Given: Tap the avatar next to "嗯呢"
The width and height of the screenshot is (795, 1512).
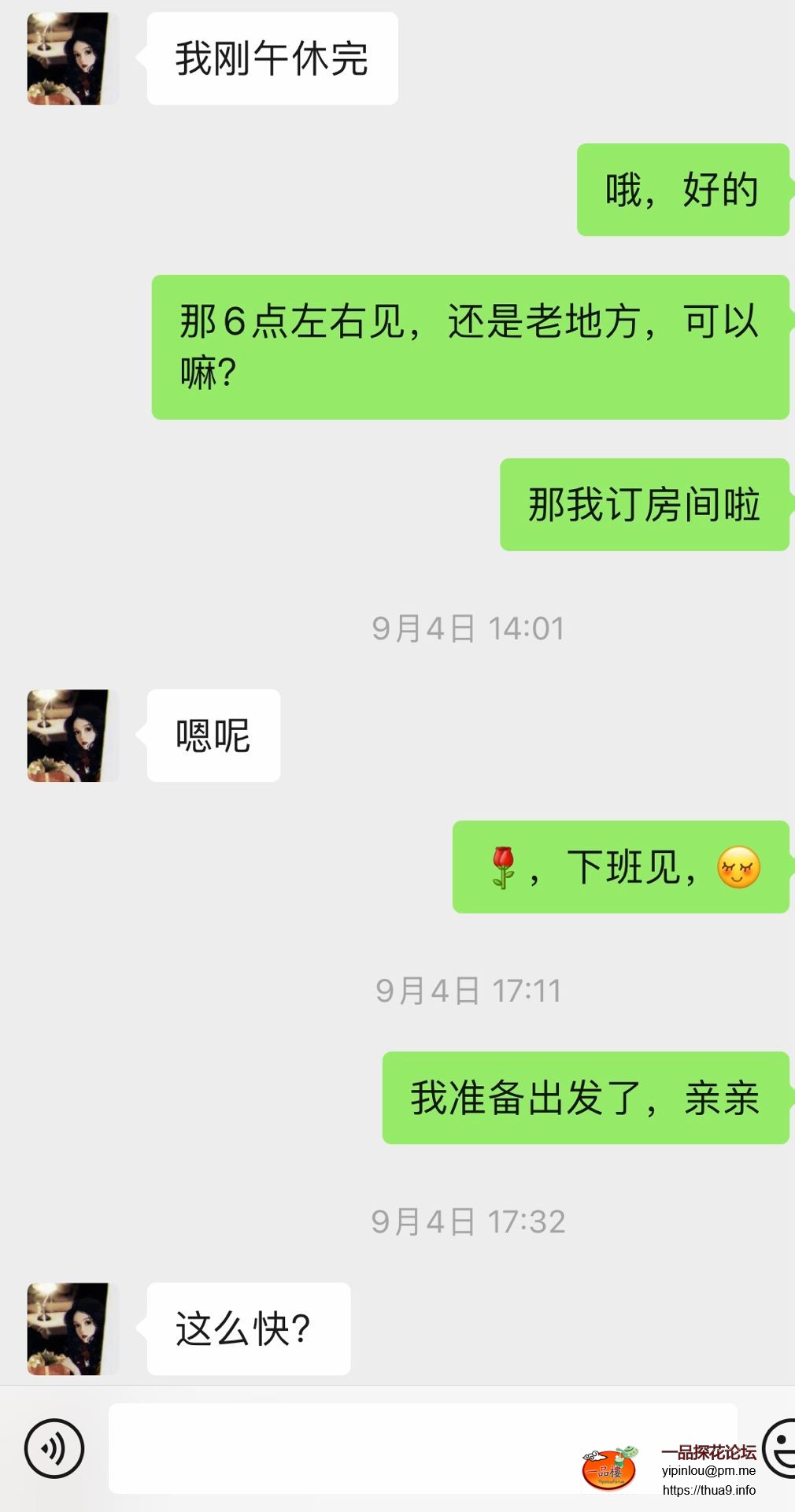Looking at the screenshot, I should 72,736.
